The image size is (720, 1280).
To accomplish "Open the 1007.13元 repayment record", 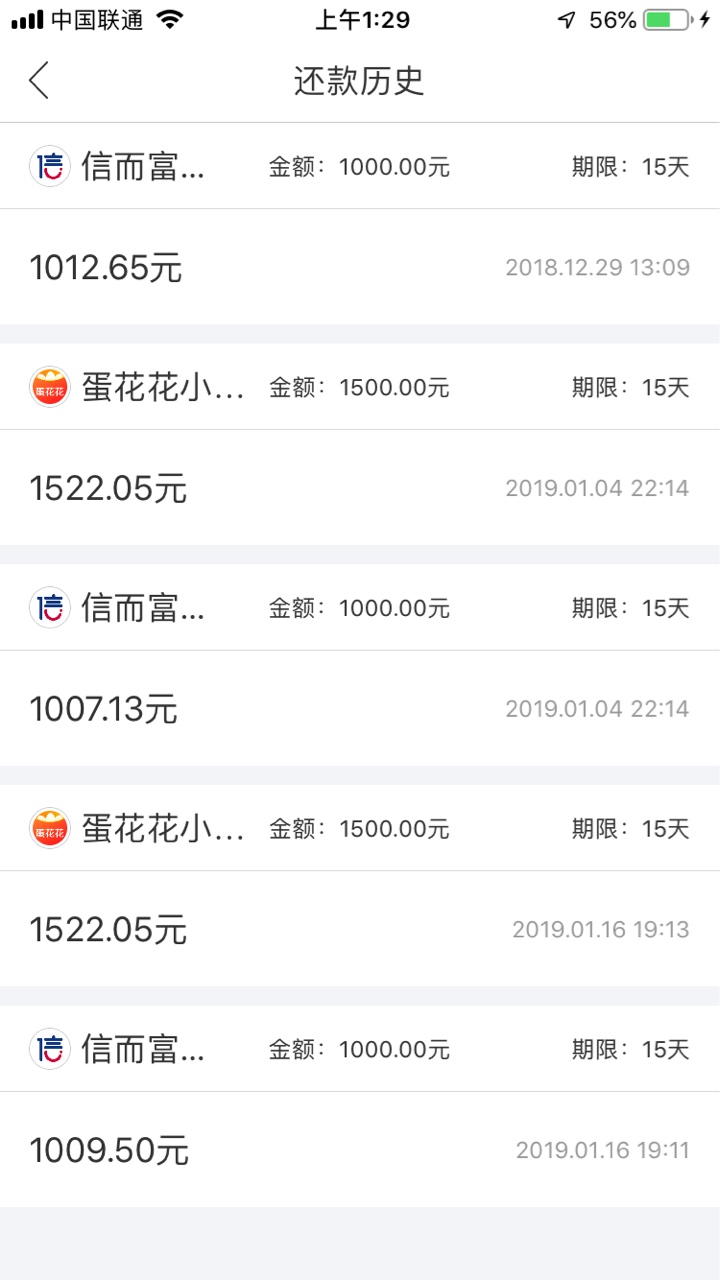I will pyautogui.click(x=360, y=709).
